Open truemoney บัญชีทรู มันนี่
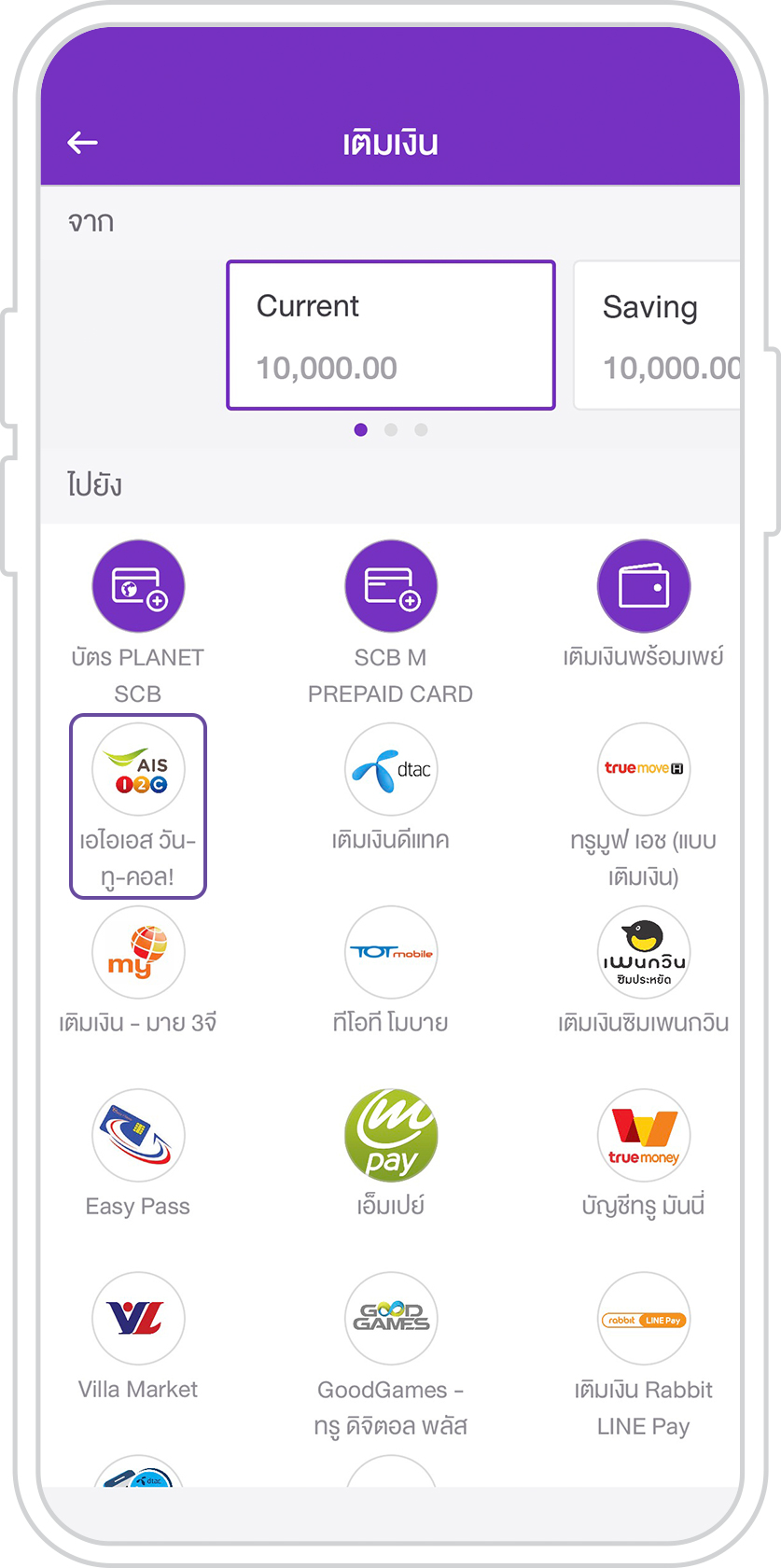Image resolution: width=781 pixels, height=1568 pixels. [x=644, y=1154]
